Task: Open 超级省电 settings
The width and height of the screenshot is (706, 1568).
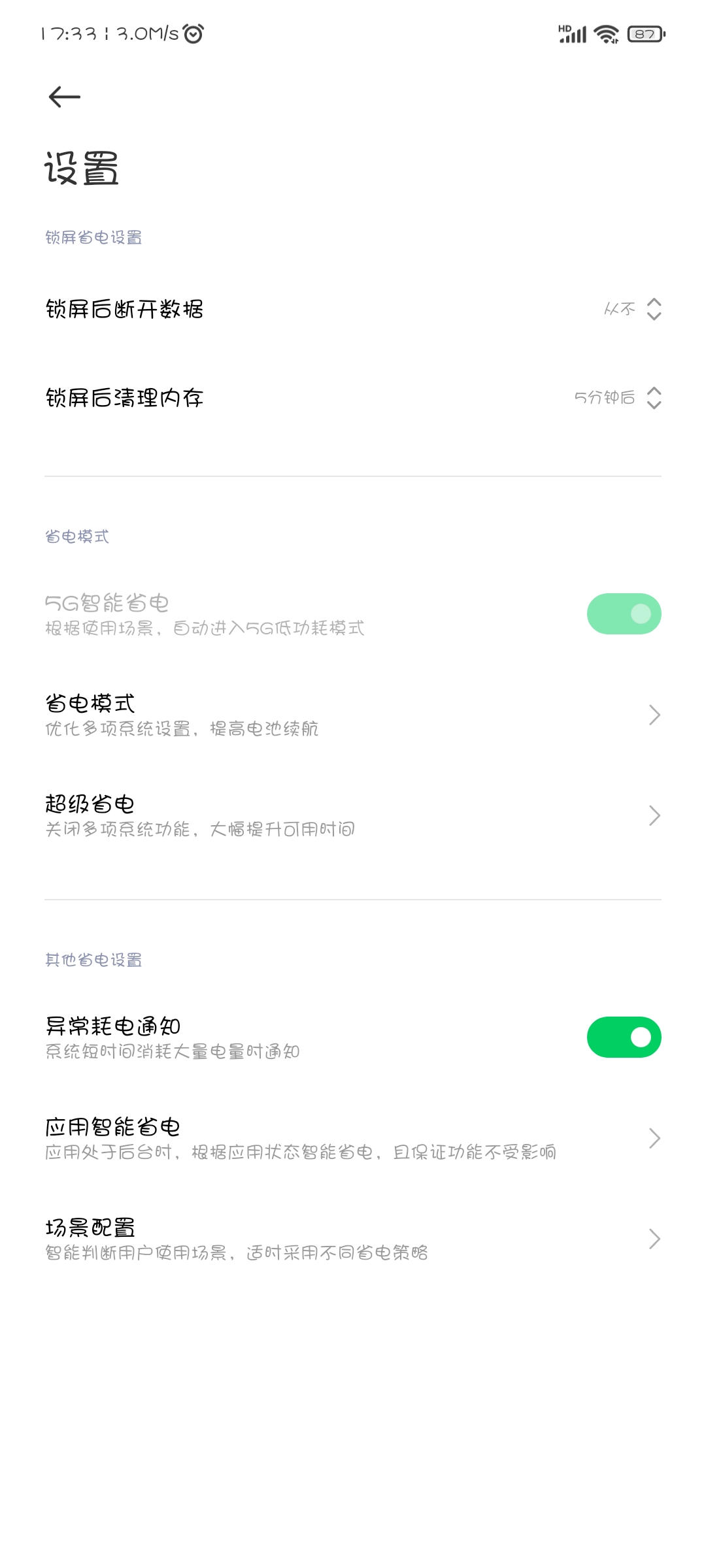Action: click(x=353, y=815)
